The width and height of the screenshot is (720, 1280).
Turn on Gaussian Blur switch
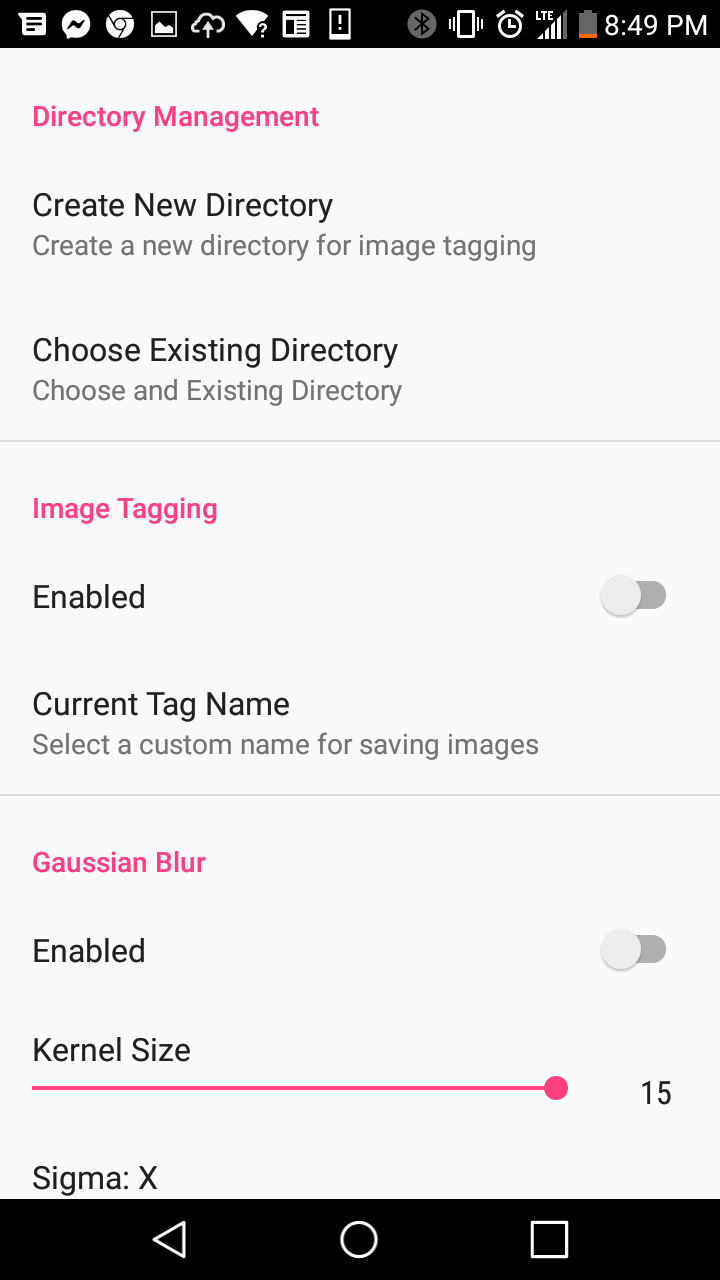coord(633,950)
